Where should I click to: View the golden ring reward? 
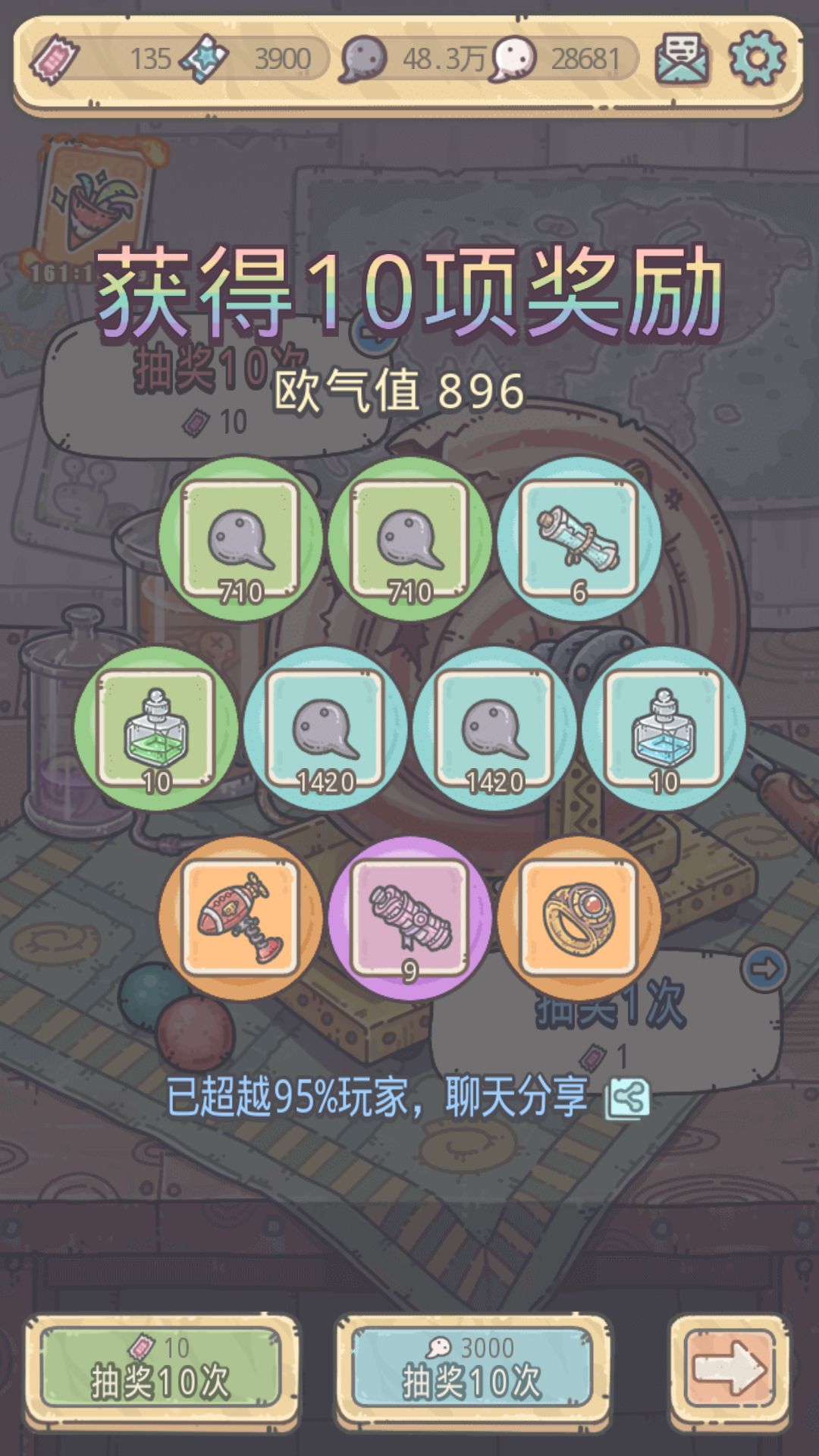click(x=579, y=918)
